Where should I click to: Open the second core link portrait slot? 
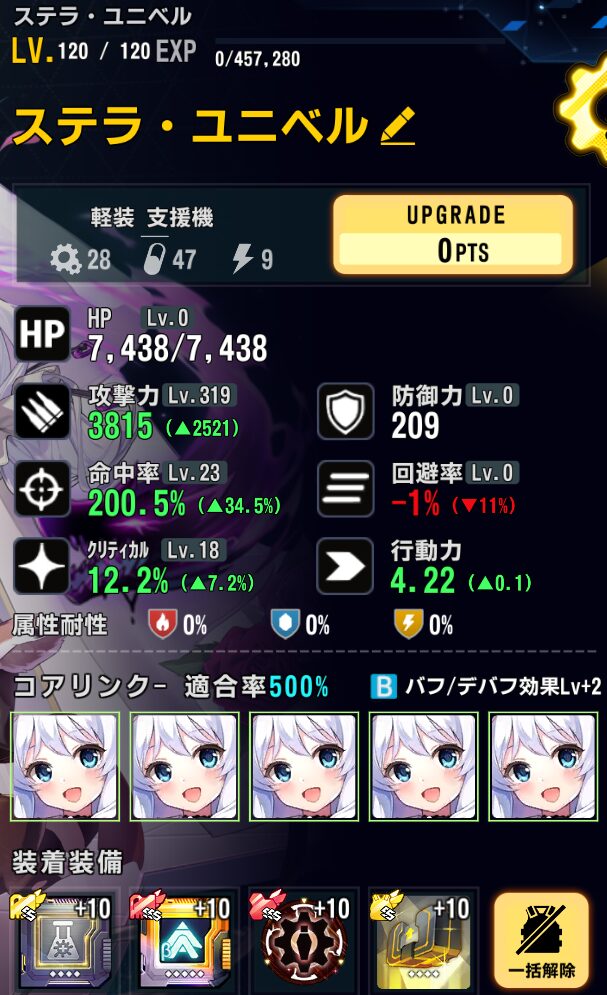(184, 766)
